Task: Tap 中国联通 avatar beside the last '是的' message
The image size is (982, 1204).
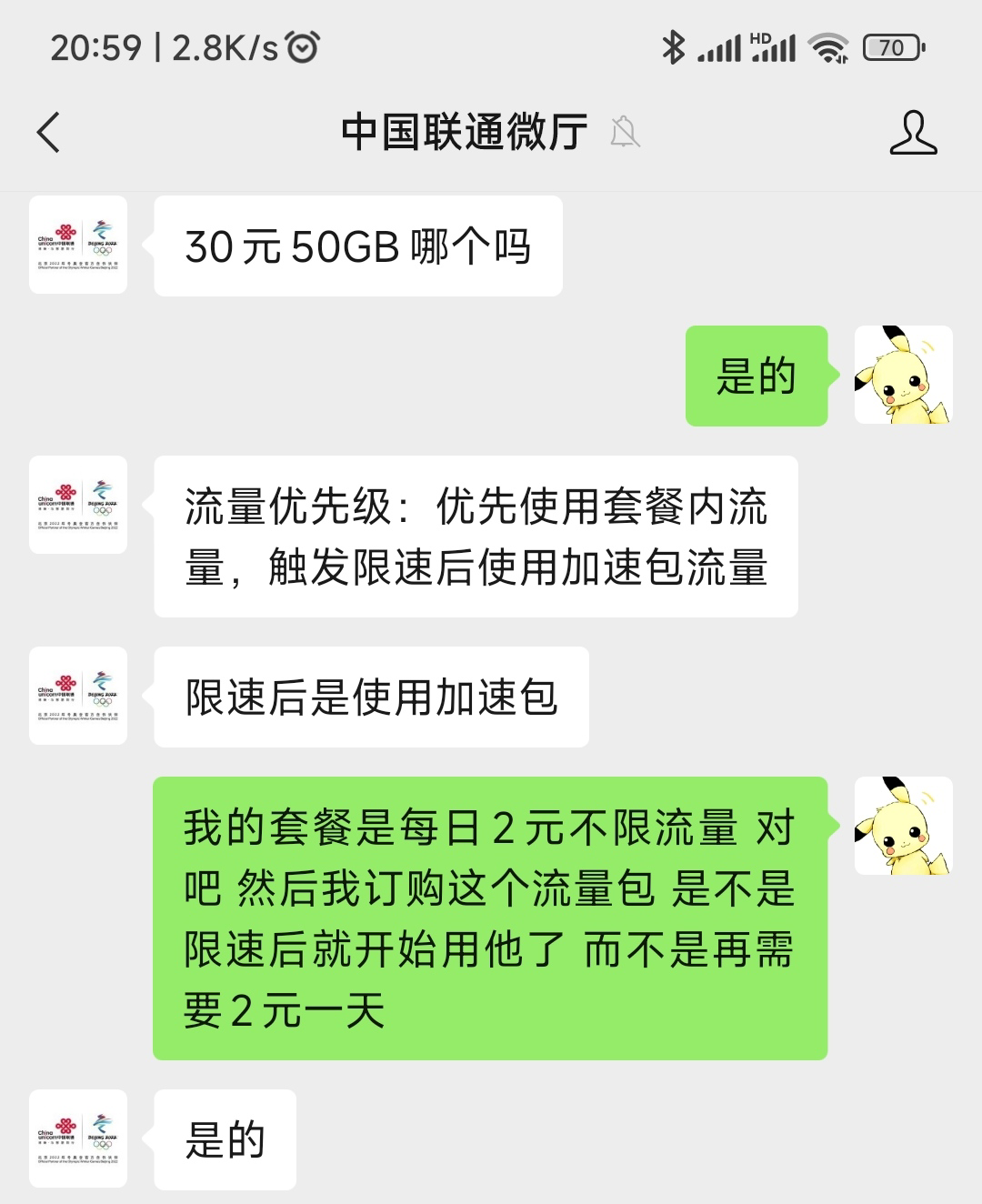Action: tap(78, 1139)
